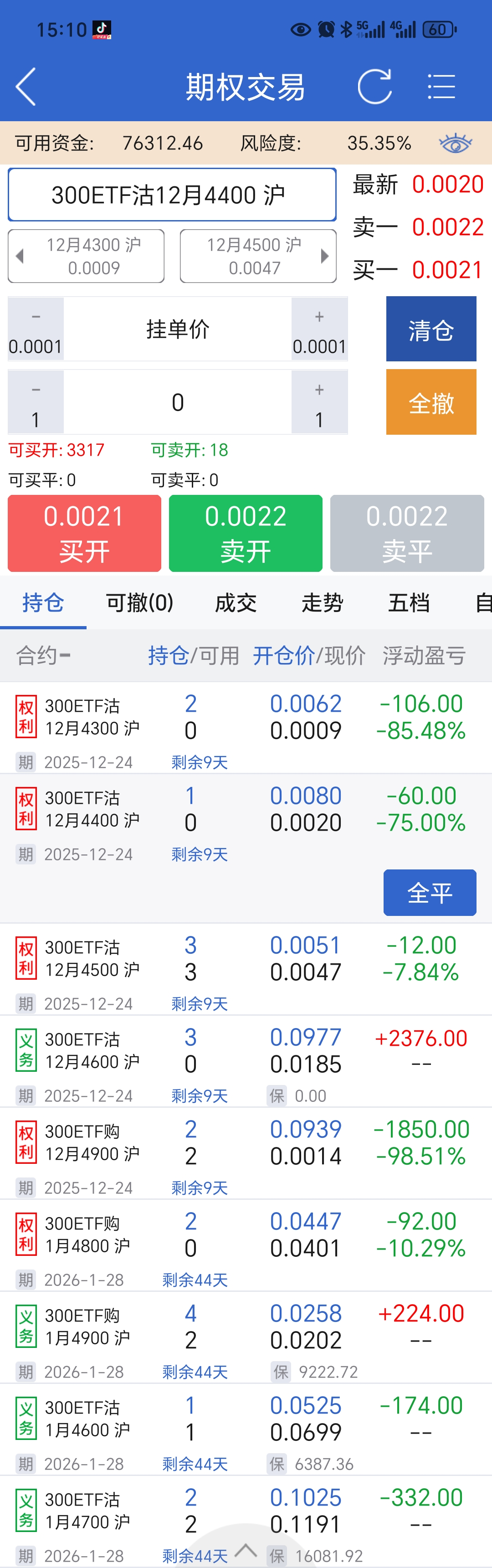This screenshot has width=492, height=1568.
Task: Switch to the 可撤(0) tab
Action: coord(140,602)
